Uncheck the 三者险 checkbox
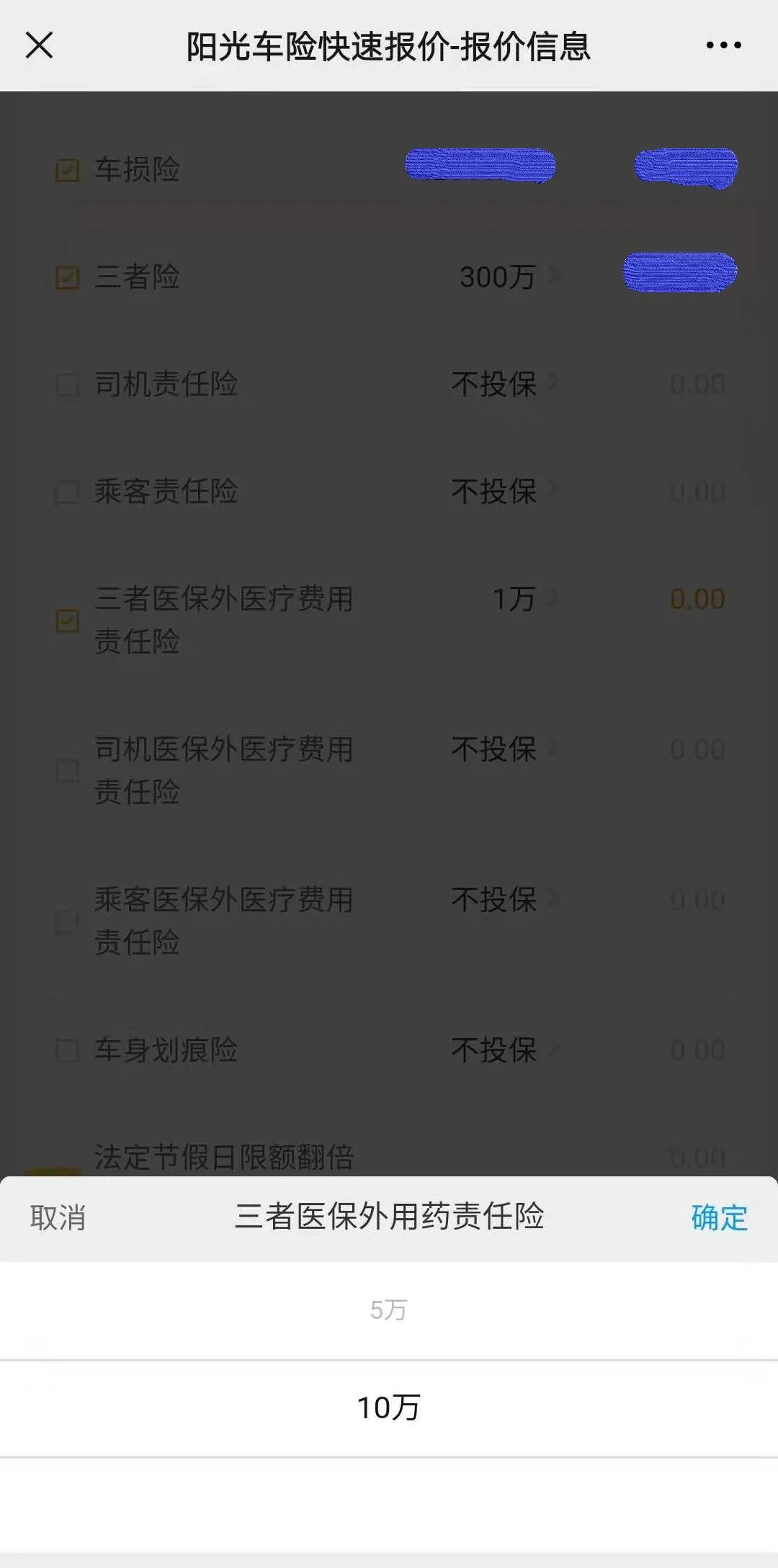 [x=67, y=276]
